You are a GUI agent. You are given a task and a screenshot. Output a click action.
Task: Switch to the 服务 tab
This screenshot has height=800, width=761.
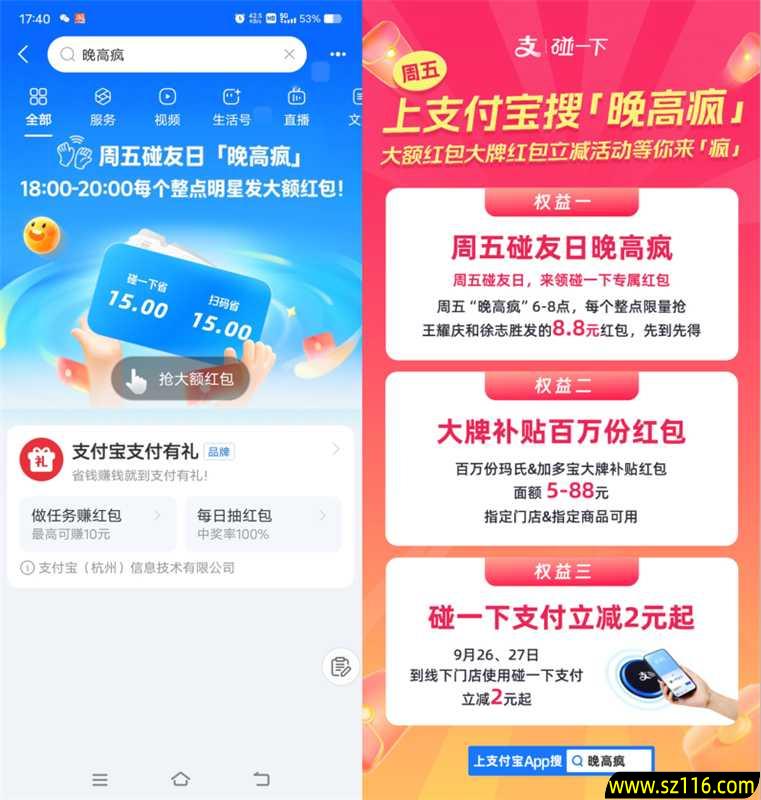coord(102,106)
